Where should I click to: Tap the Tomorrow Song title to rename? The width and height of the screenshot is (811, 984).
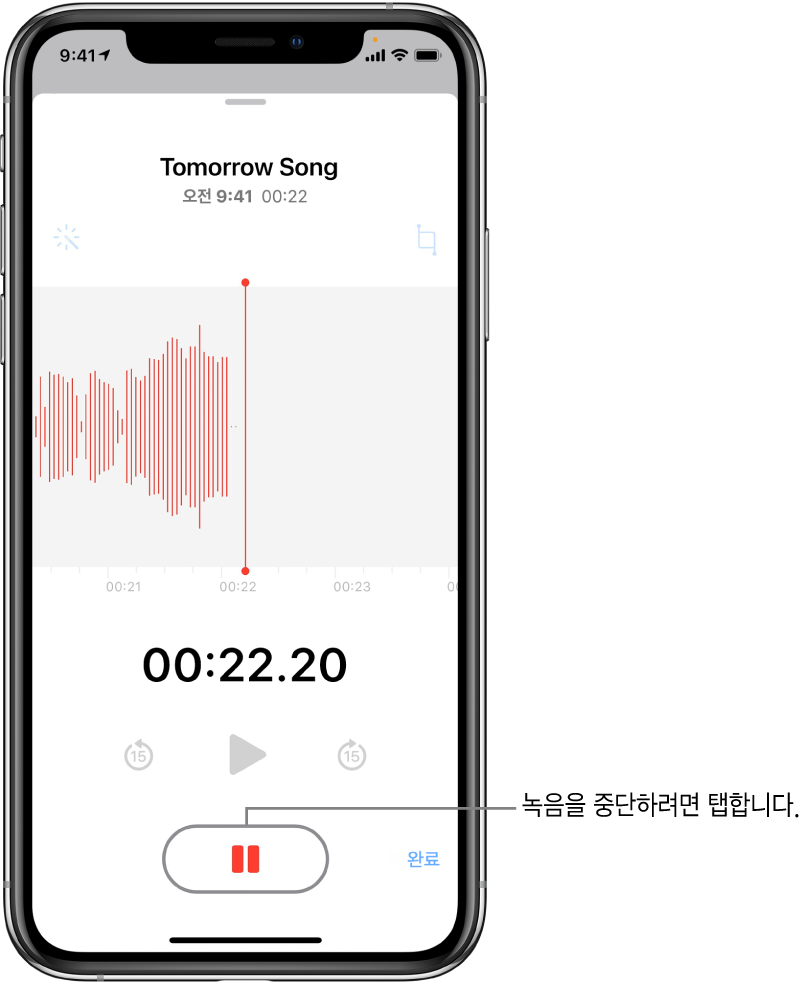(x=249, y=167)
